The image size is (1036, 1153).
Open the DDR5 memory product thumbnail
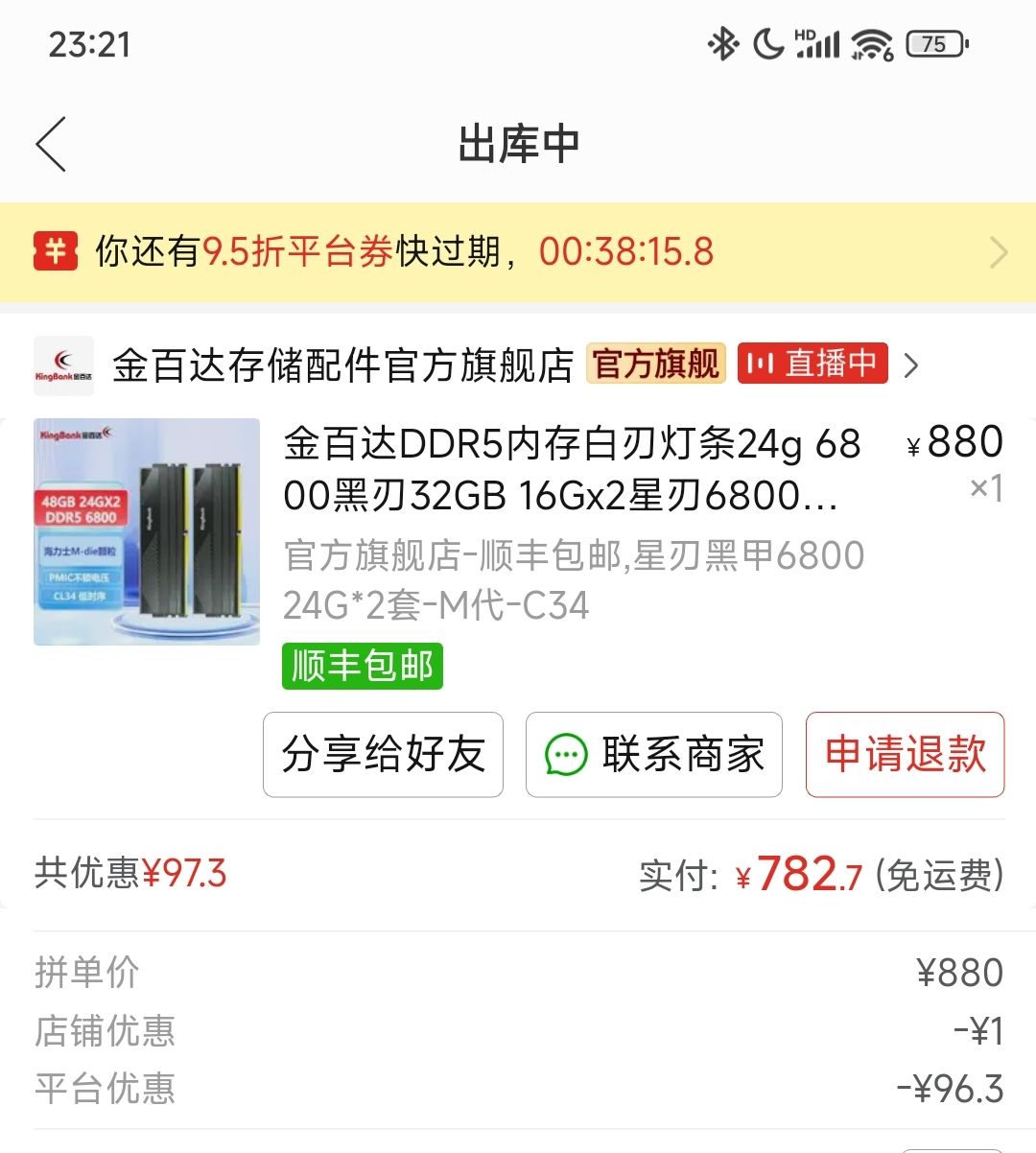(145, 530)
